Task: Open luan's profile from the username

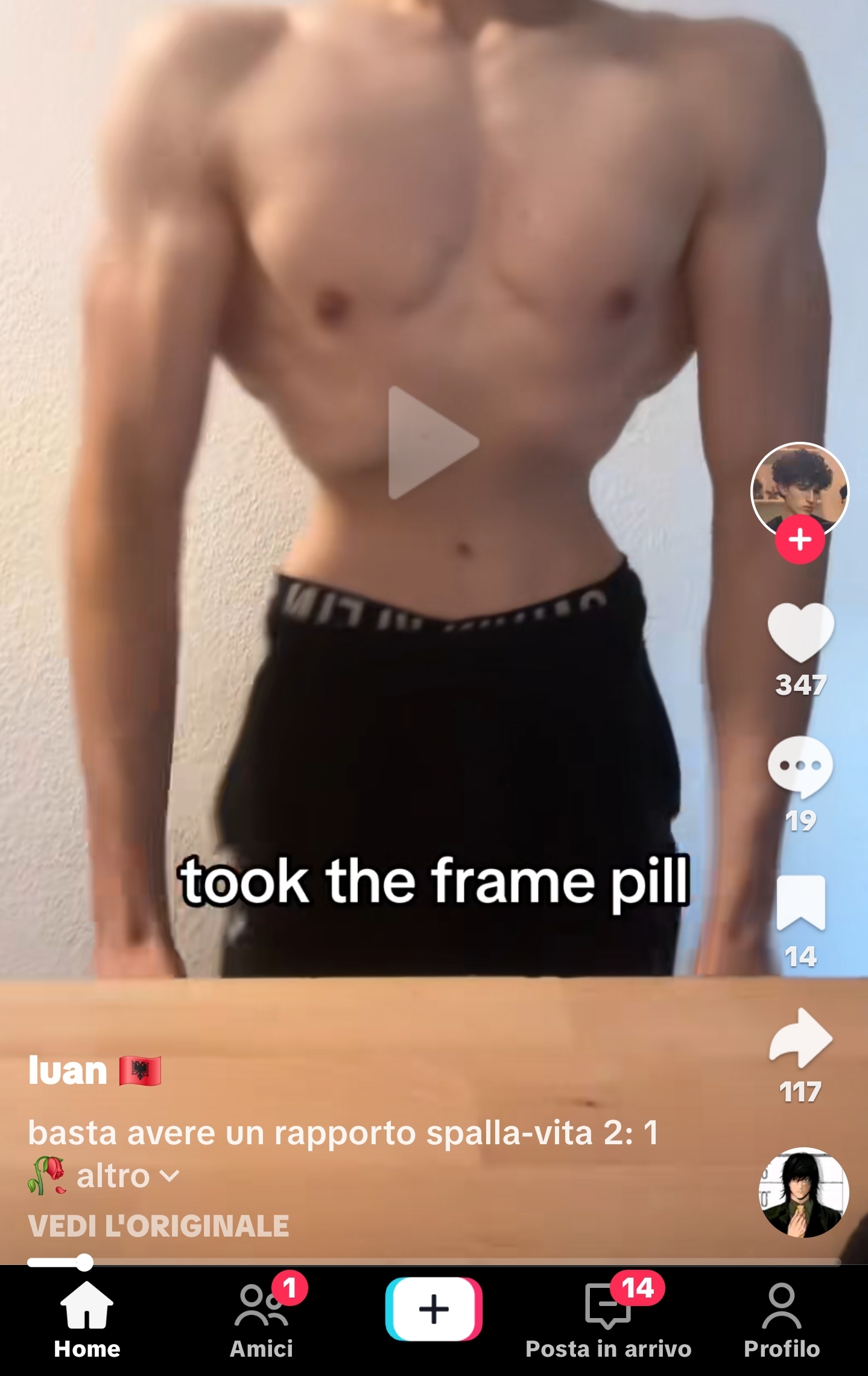Action: pyautogui.click(x=68, y=1071)
